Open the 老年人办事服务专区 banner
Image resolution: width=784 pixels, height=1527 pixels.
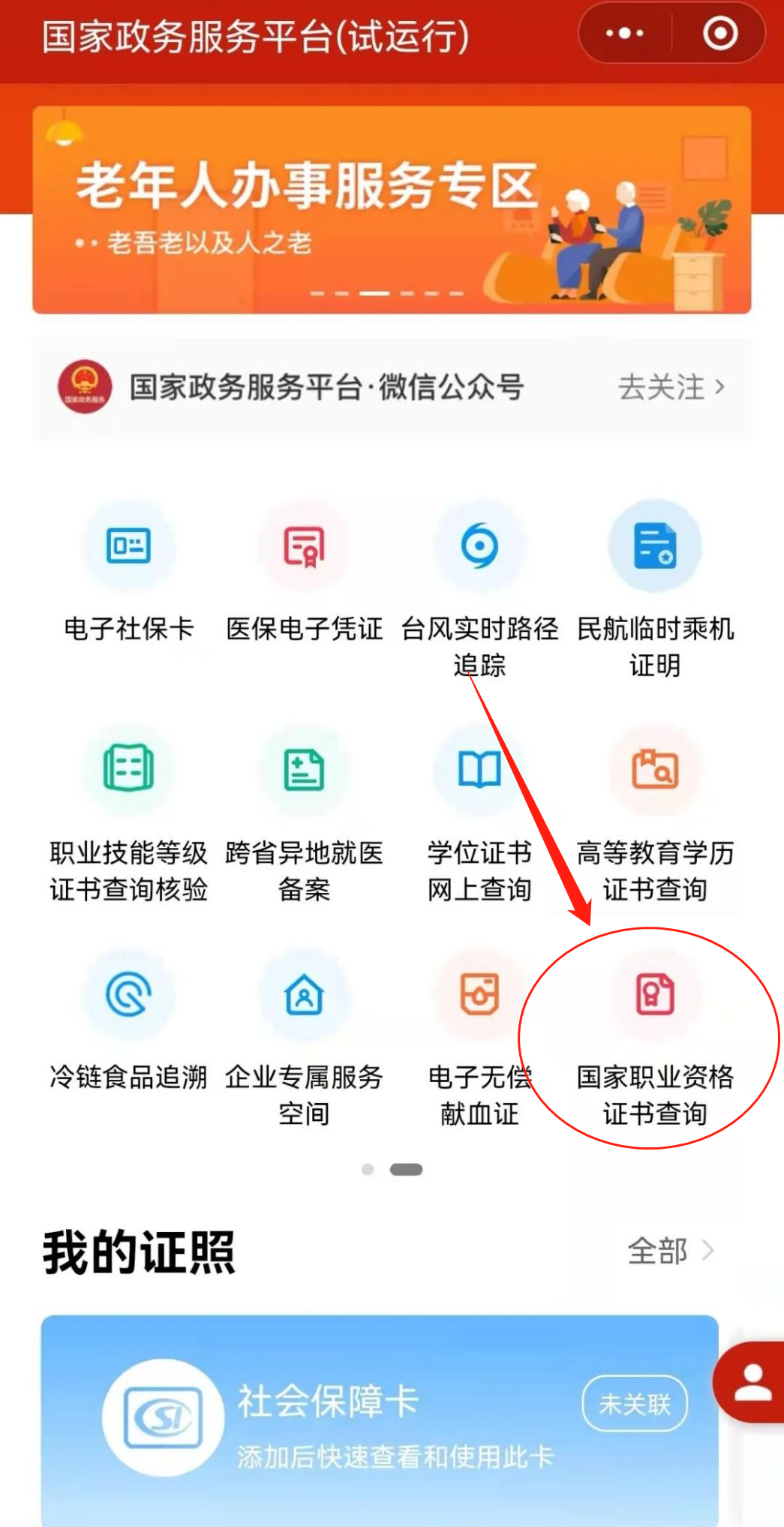pos(392,209)
